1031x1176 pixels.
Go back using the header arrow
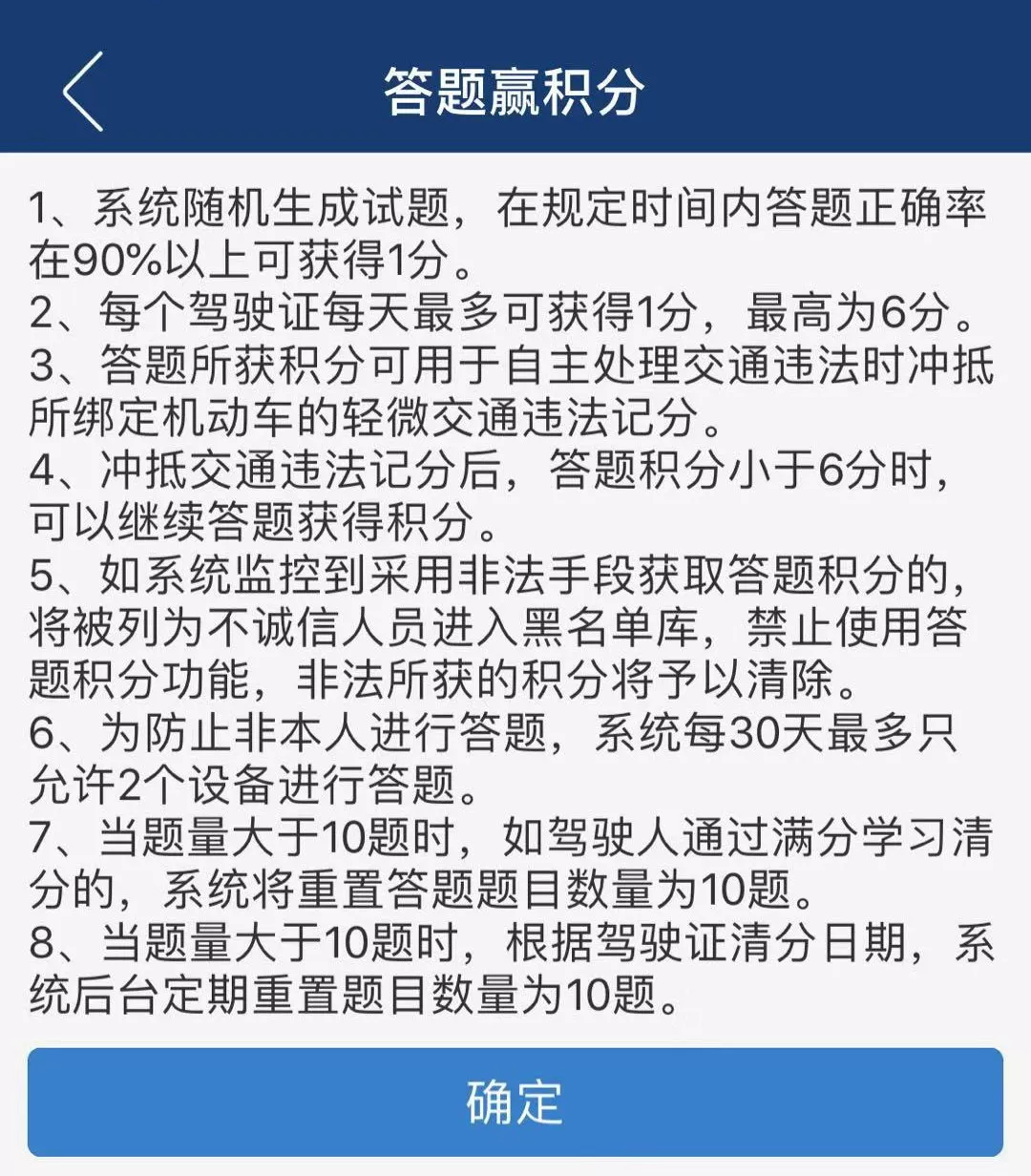83,92
